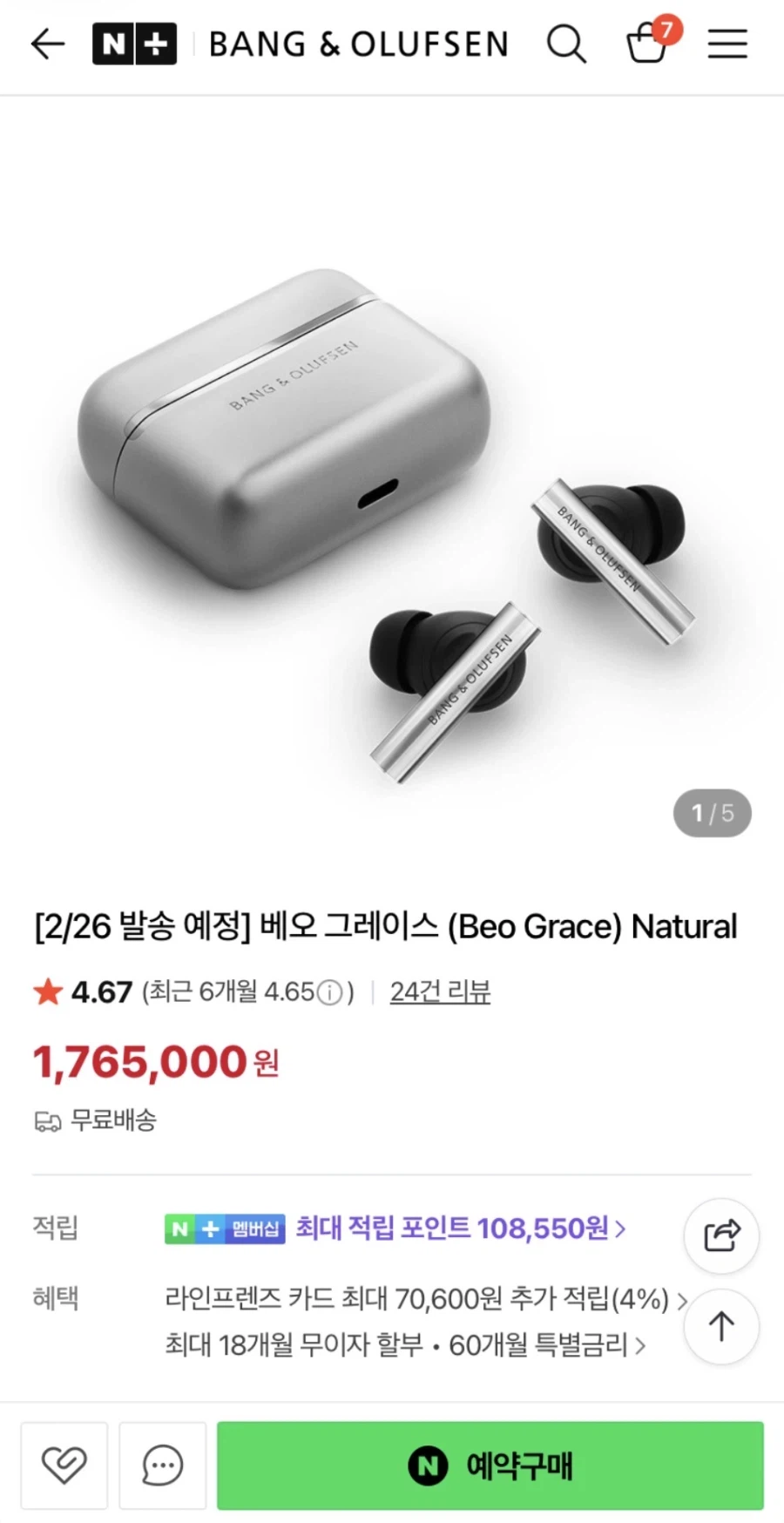Open chat inquiry via speech bubble icon

[162, 1465]
